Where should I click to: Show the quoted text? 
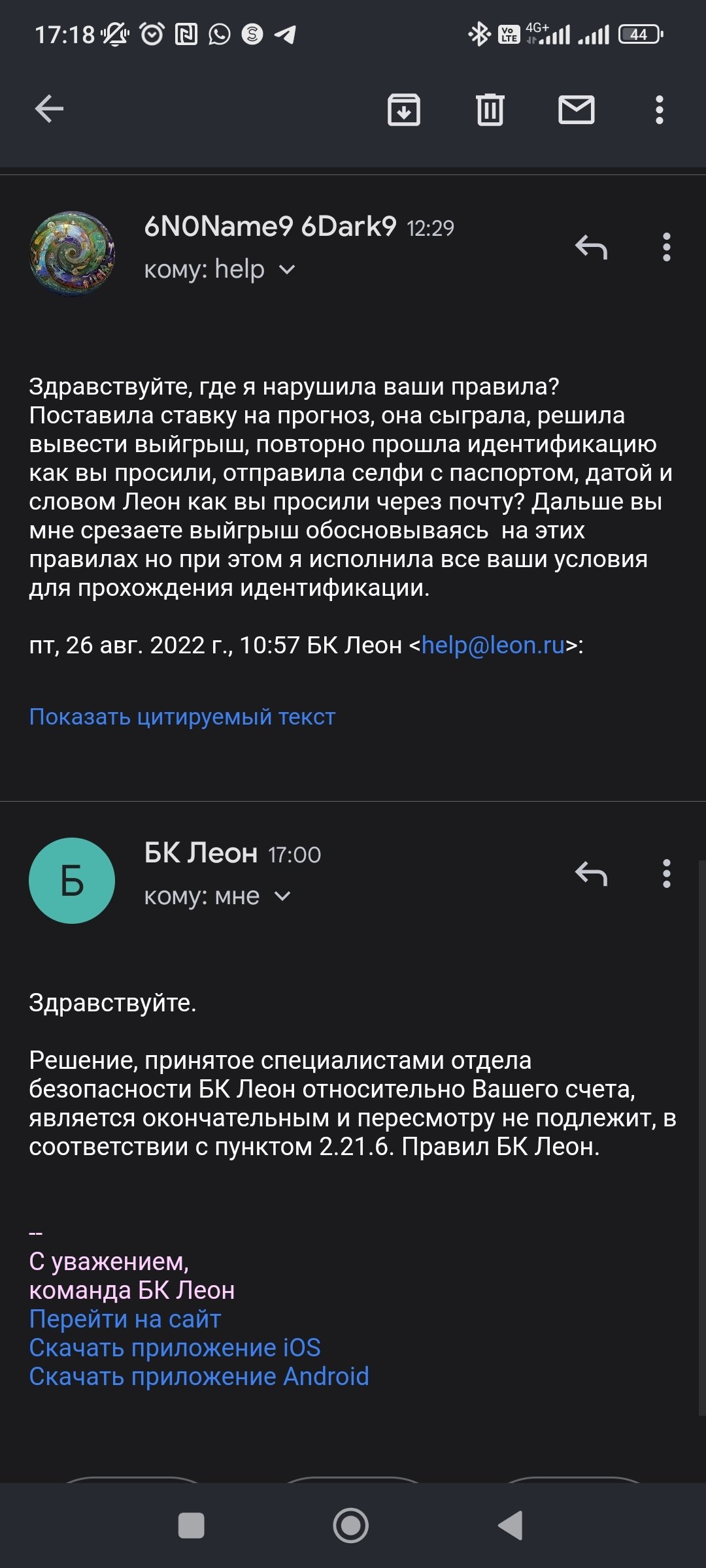(182, 717)
